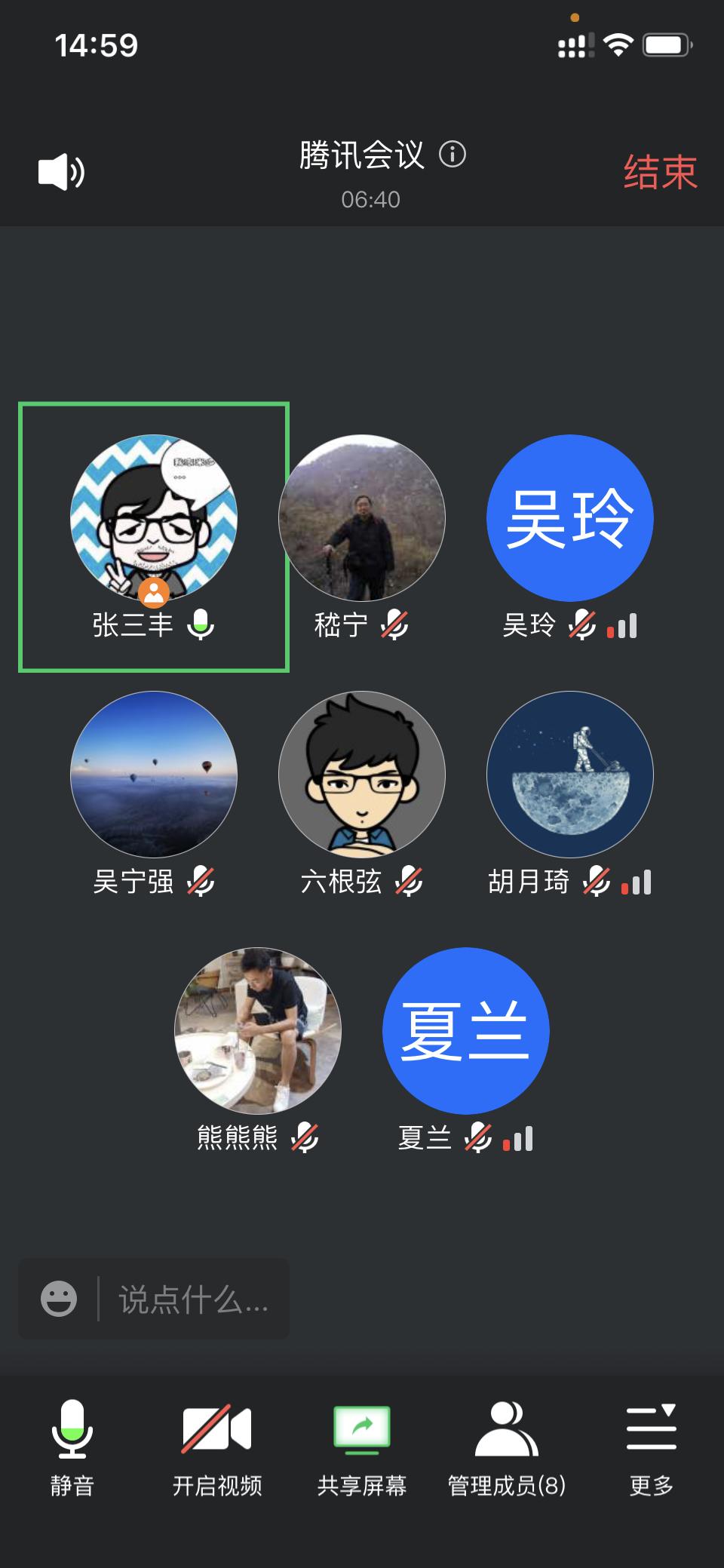
Task: Tap participant 吴宁强's avatar
Action: pyautogui.click(x=154, y=775)
